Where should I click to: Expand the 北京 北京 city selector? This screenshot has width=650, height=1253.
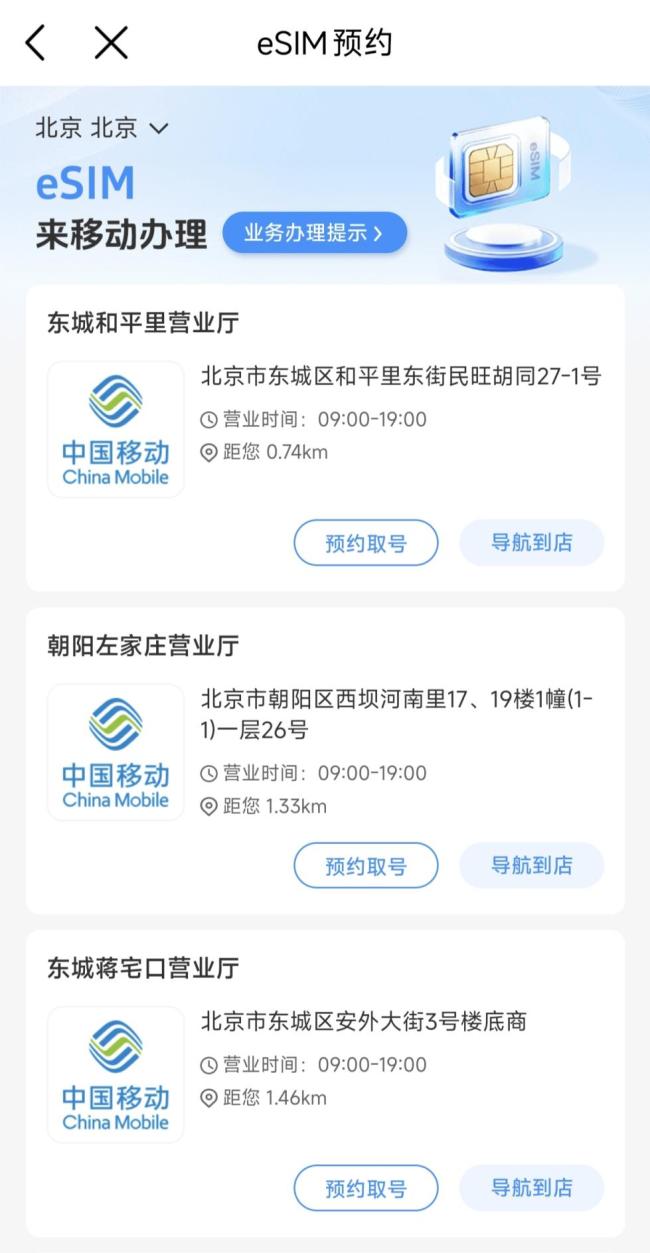coord(102,128)
